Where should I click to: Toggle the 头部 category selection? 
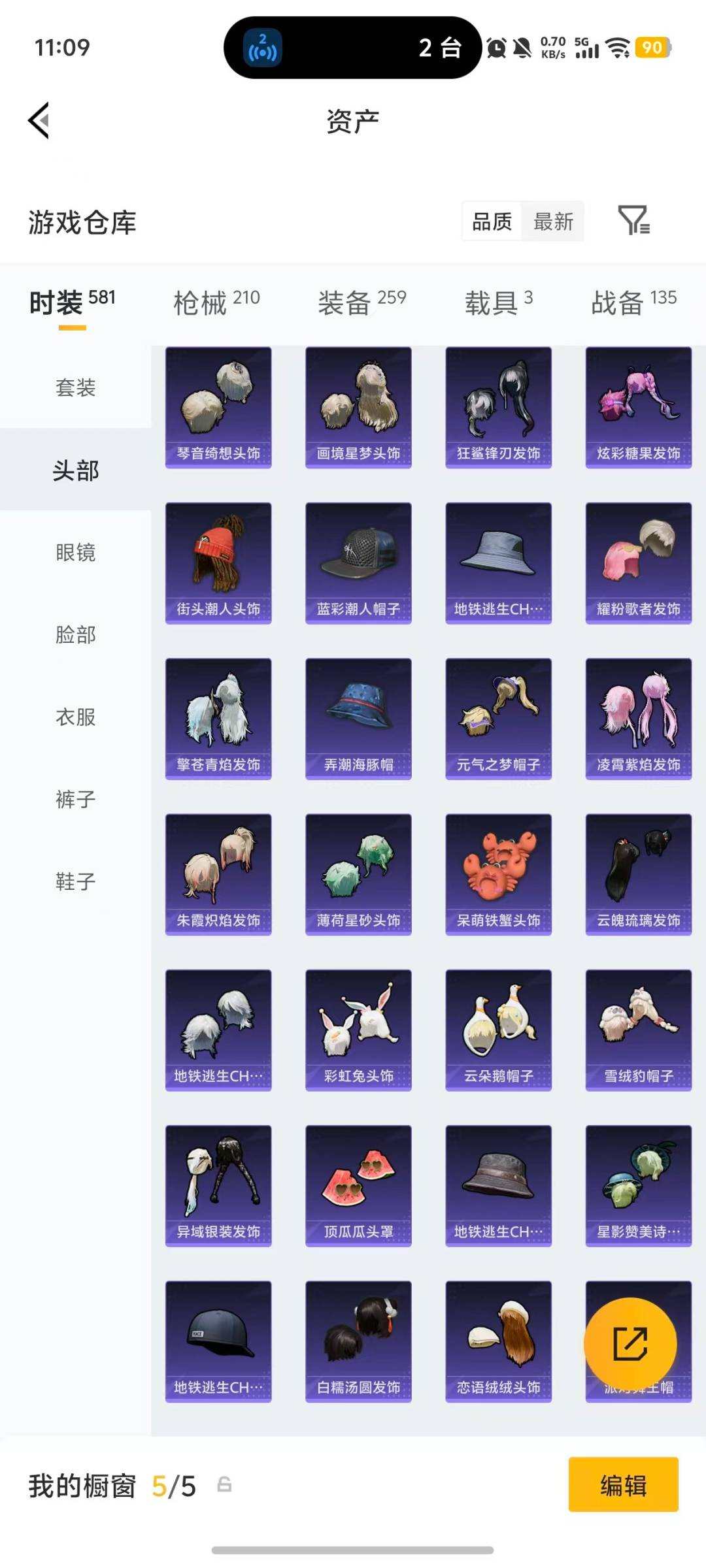(74, 470)
